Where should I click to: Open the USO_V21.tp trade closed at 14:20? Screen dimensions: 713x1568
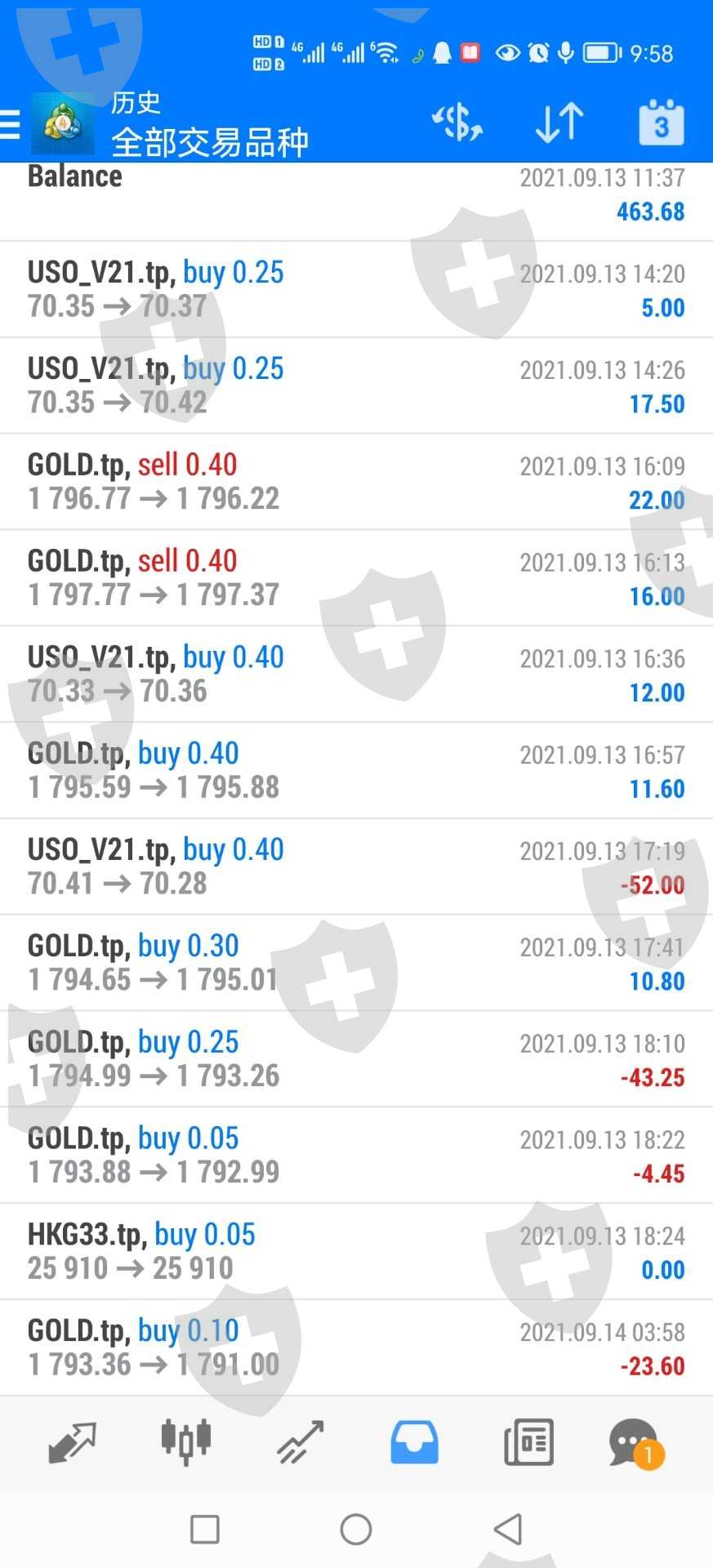coord(356,290)
